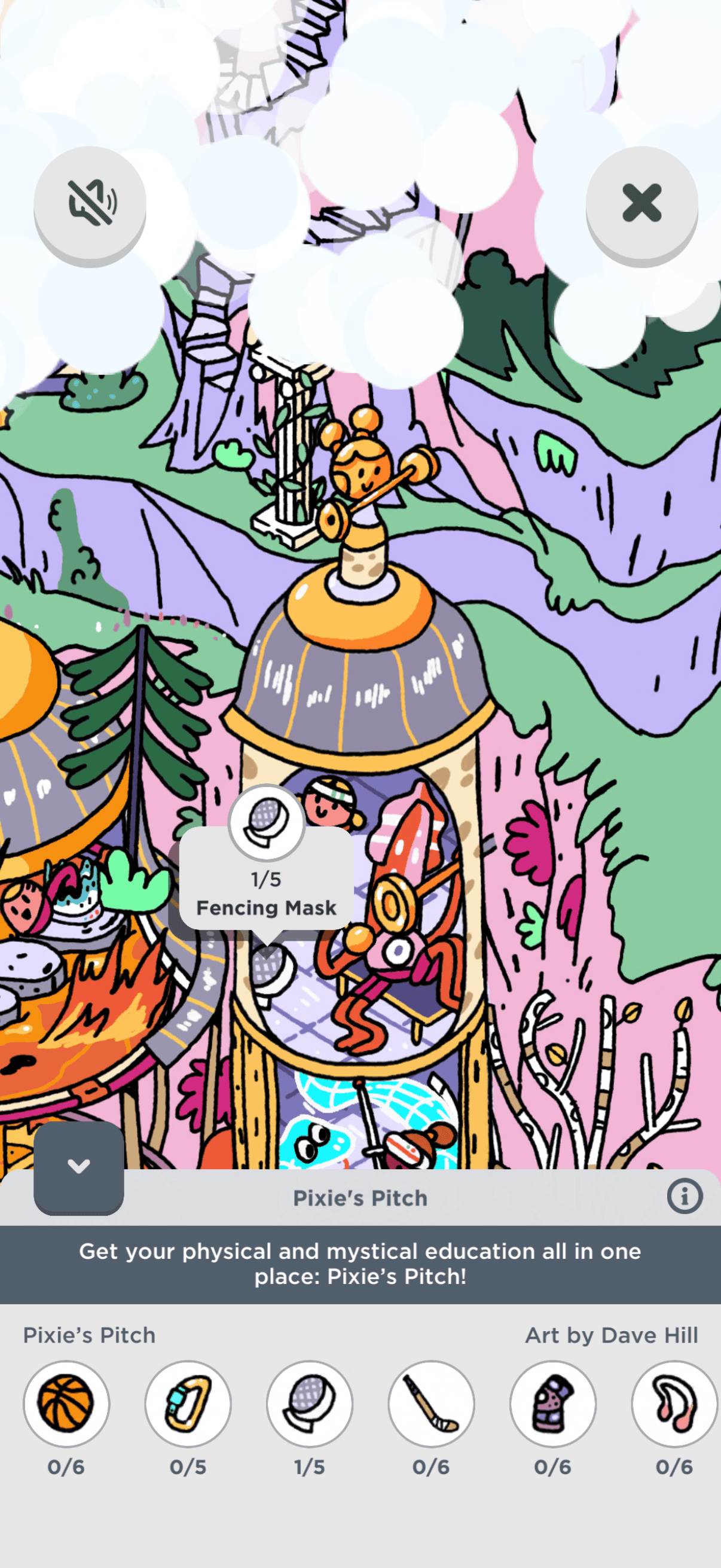This screenshot has height=1568, width=721.
Task: Select the knee pad item to find
Action: click(552, 1403)
